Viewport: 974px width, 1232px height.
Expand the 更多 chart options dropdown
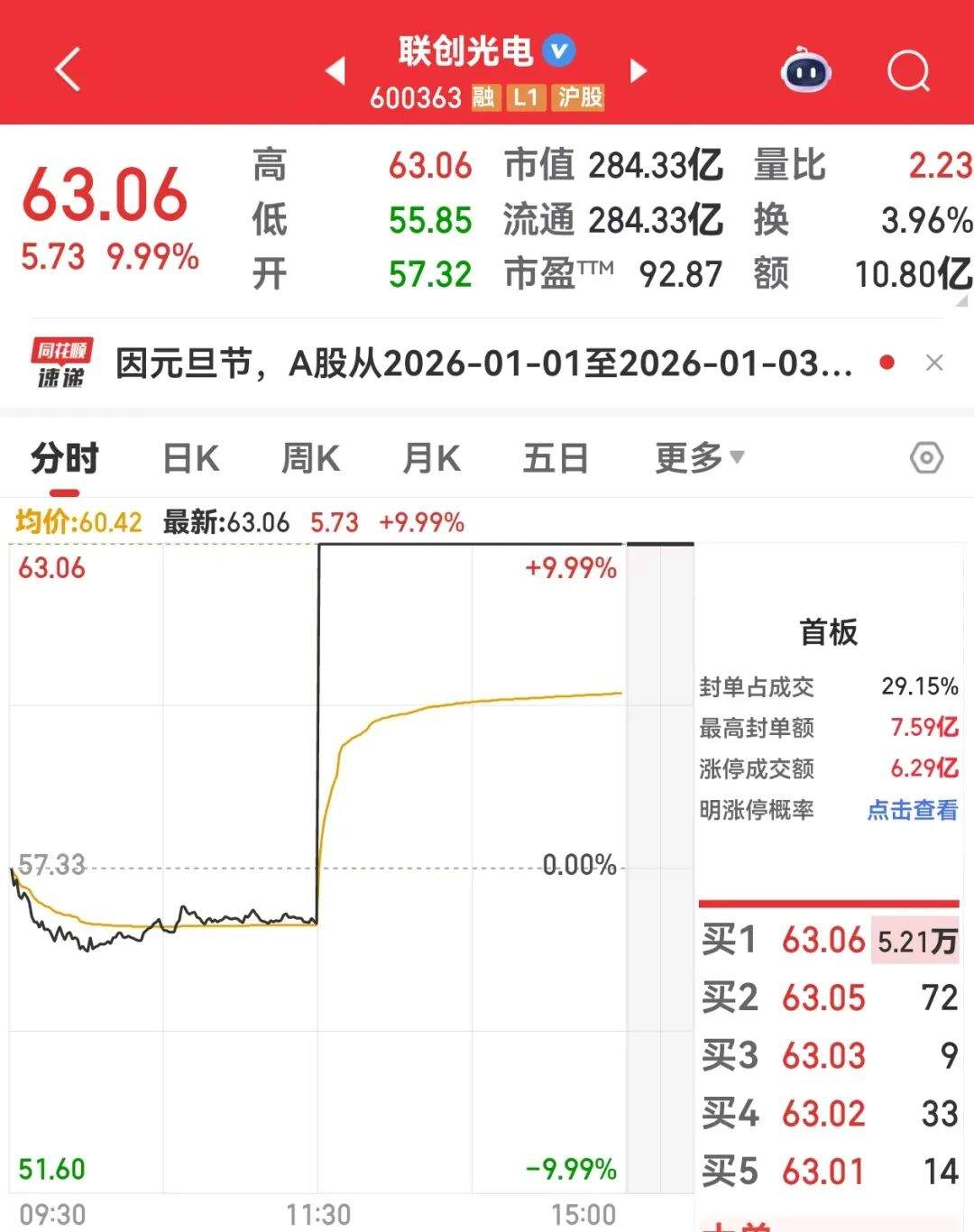click(x=699, y=459)
